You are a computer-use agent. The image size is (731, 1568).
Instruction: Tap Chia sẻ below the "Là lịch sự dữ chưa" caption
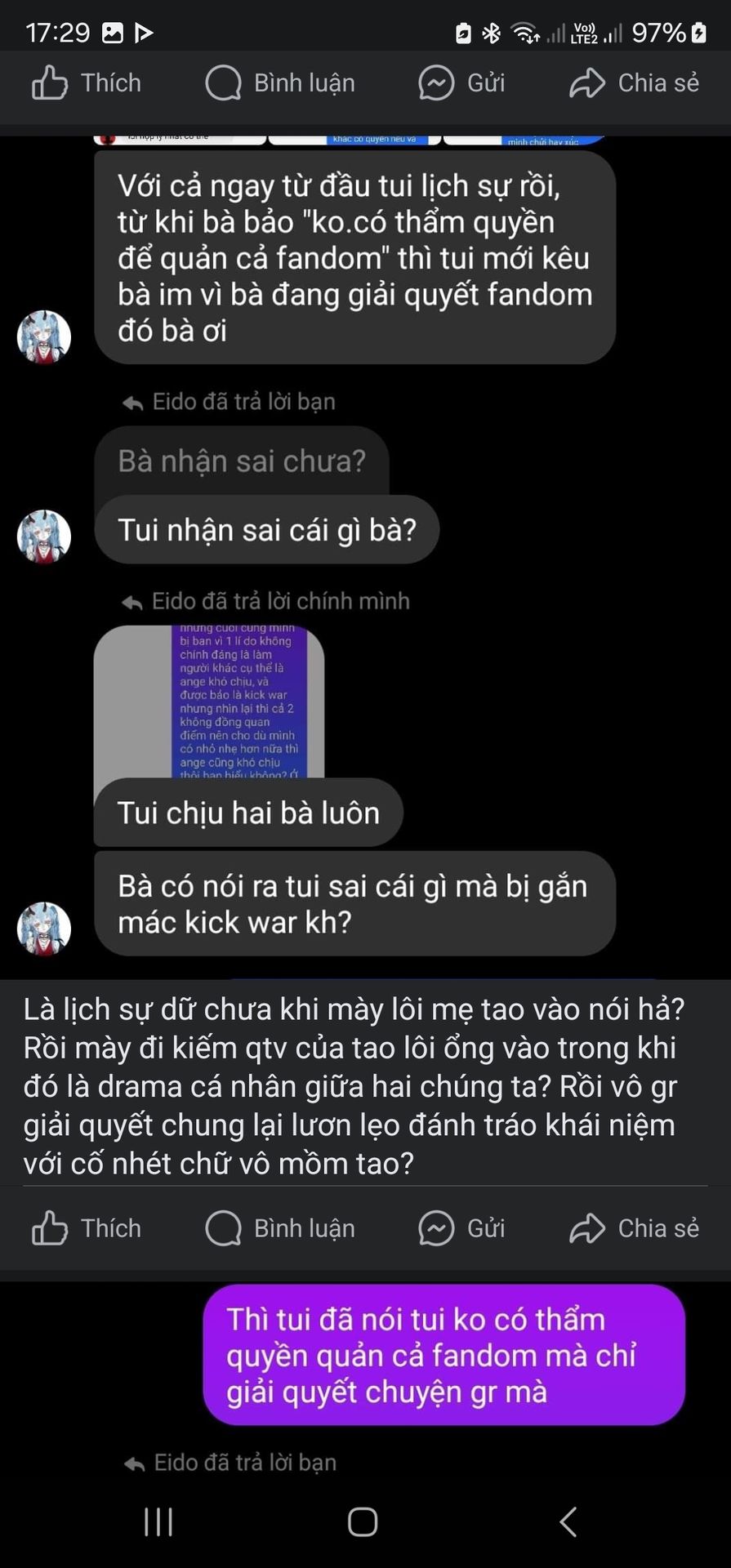(635, 1228)
